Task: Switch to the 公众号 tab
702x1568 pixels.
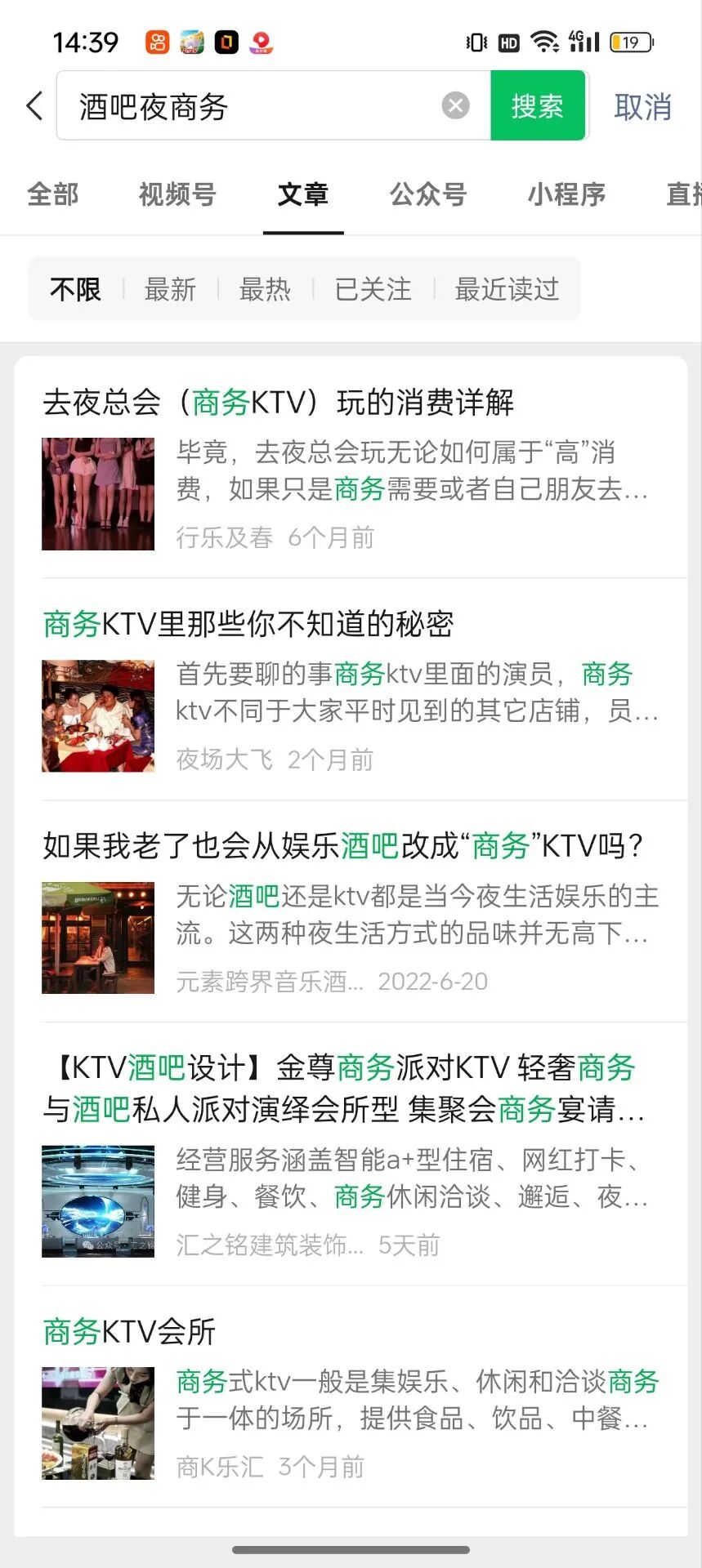Action: [428, 194]
